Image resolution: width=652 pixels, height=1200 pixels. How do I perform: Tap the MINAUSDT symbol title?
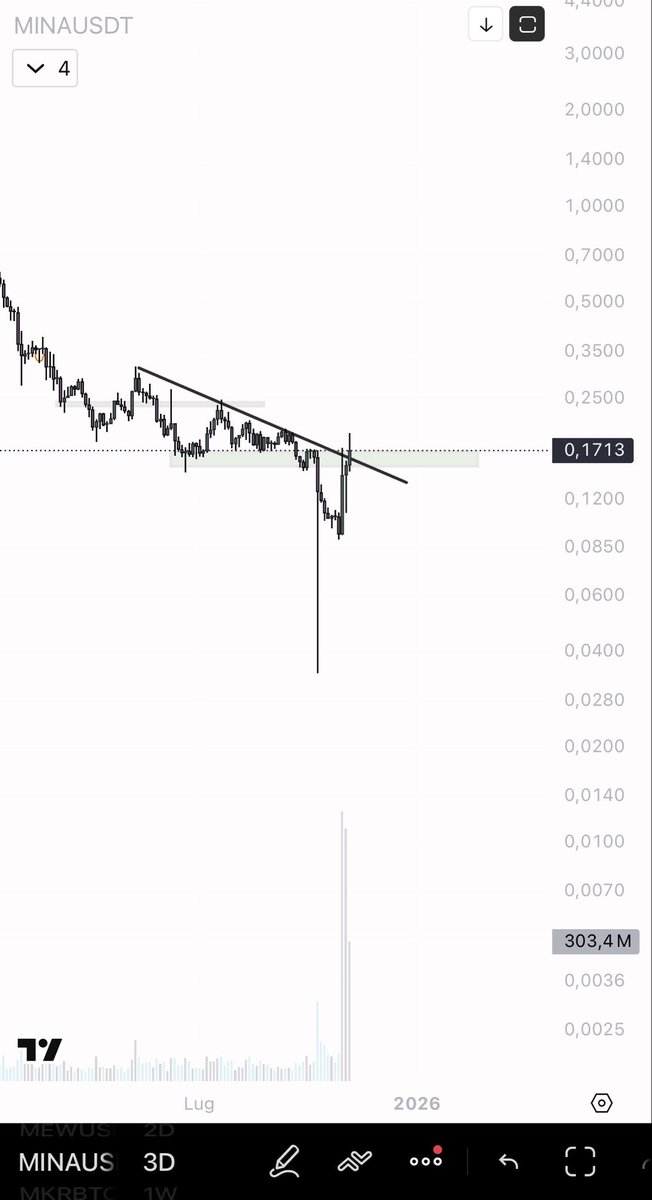(73, 26)
